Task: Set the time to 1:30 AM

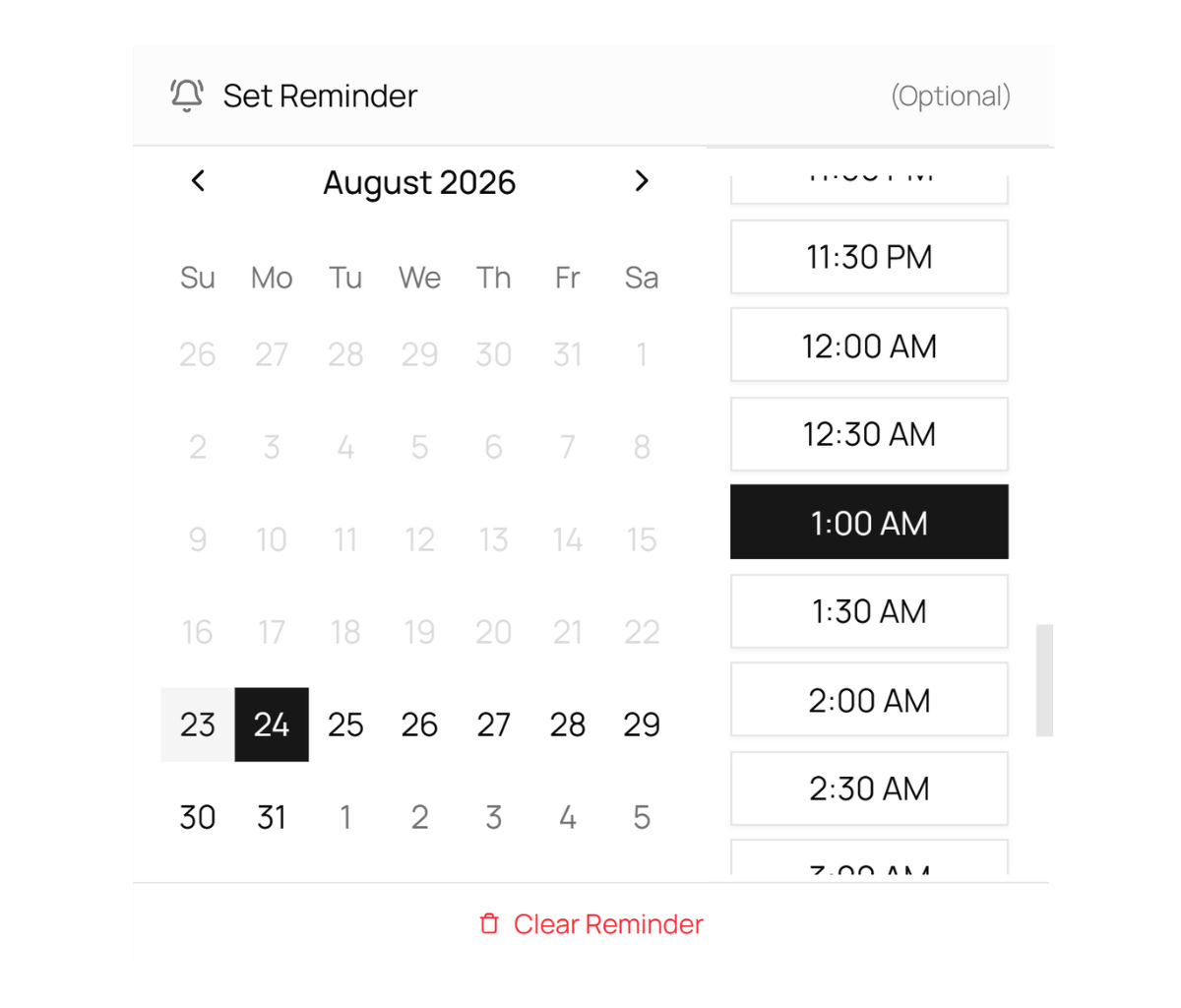Action: click(869, 611)
